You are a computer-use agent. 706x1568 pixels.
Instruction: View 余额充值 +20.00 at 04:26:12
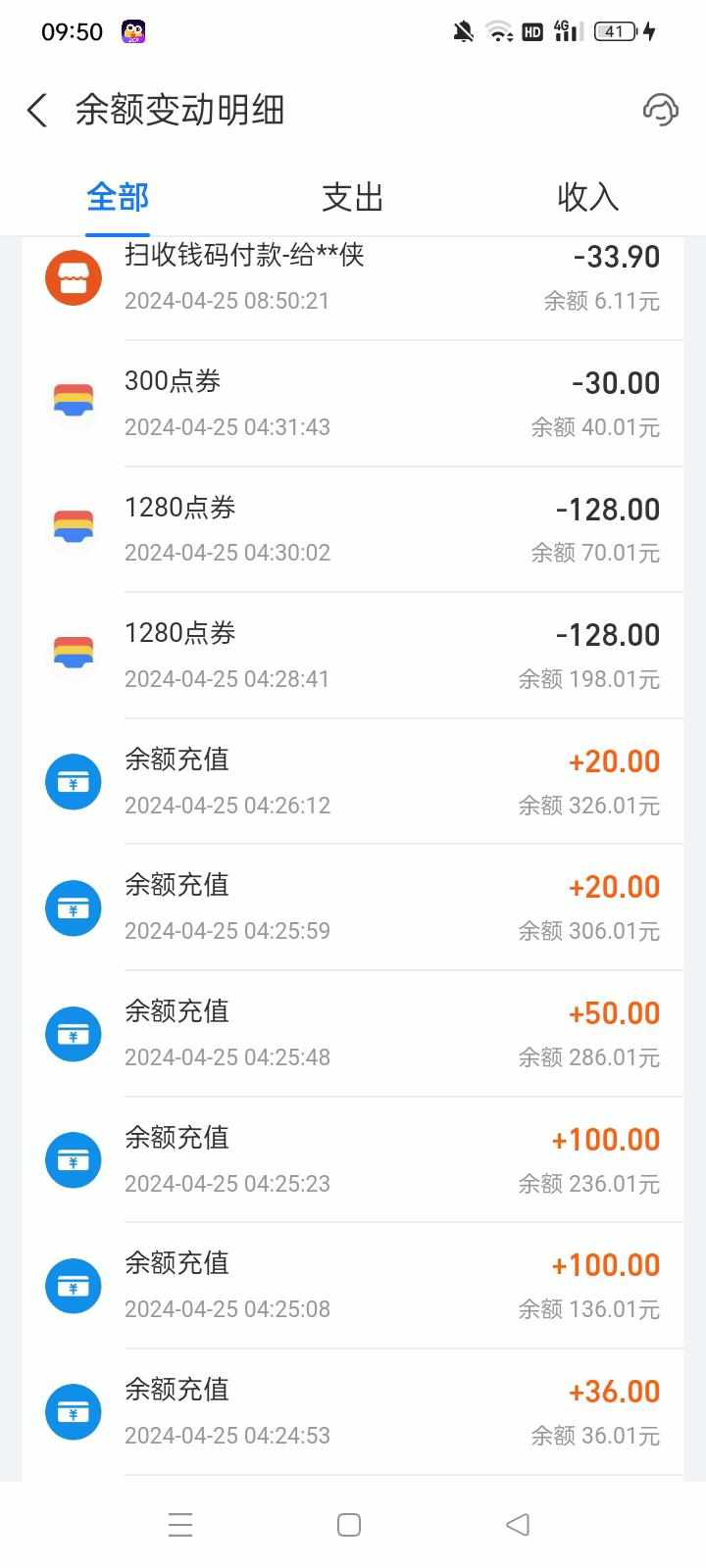pyautogui.click(x=353, y=781)
